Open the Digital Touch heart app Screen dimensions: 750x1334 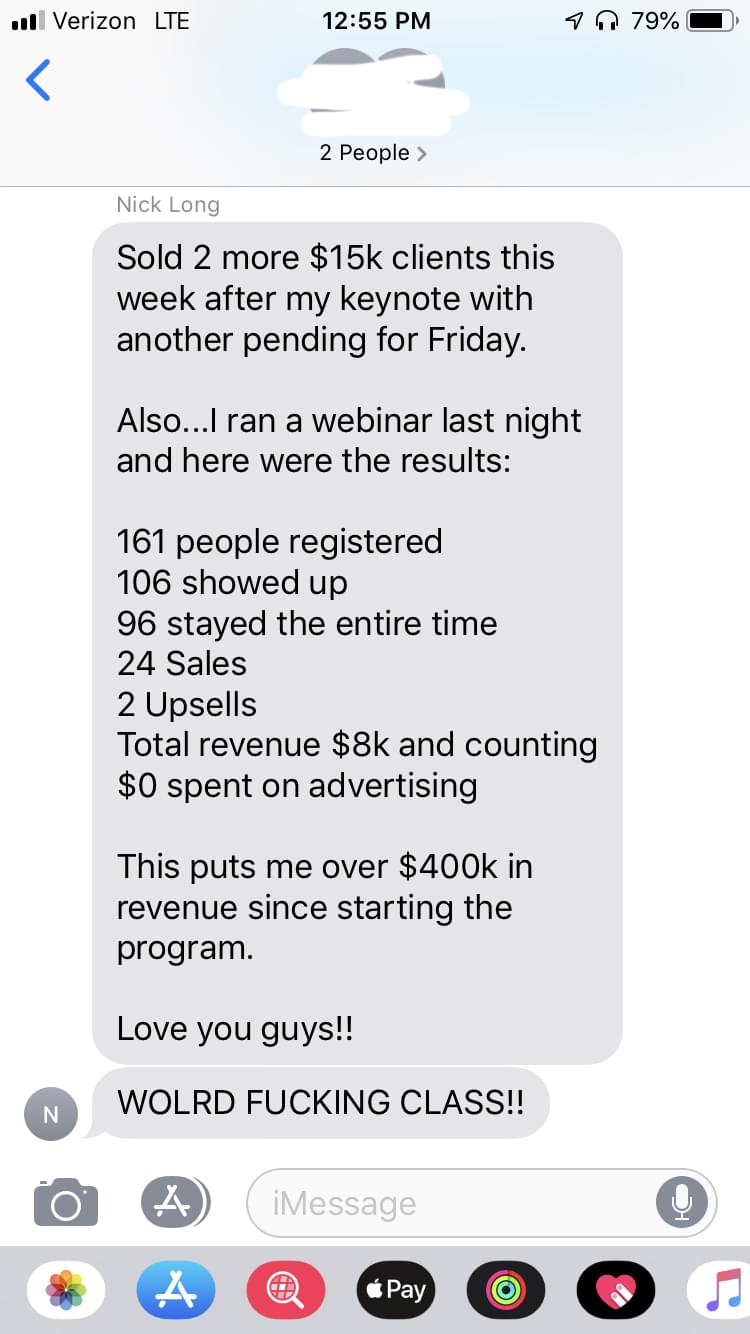[x=616, y=1290]
